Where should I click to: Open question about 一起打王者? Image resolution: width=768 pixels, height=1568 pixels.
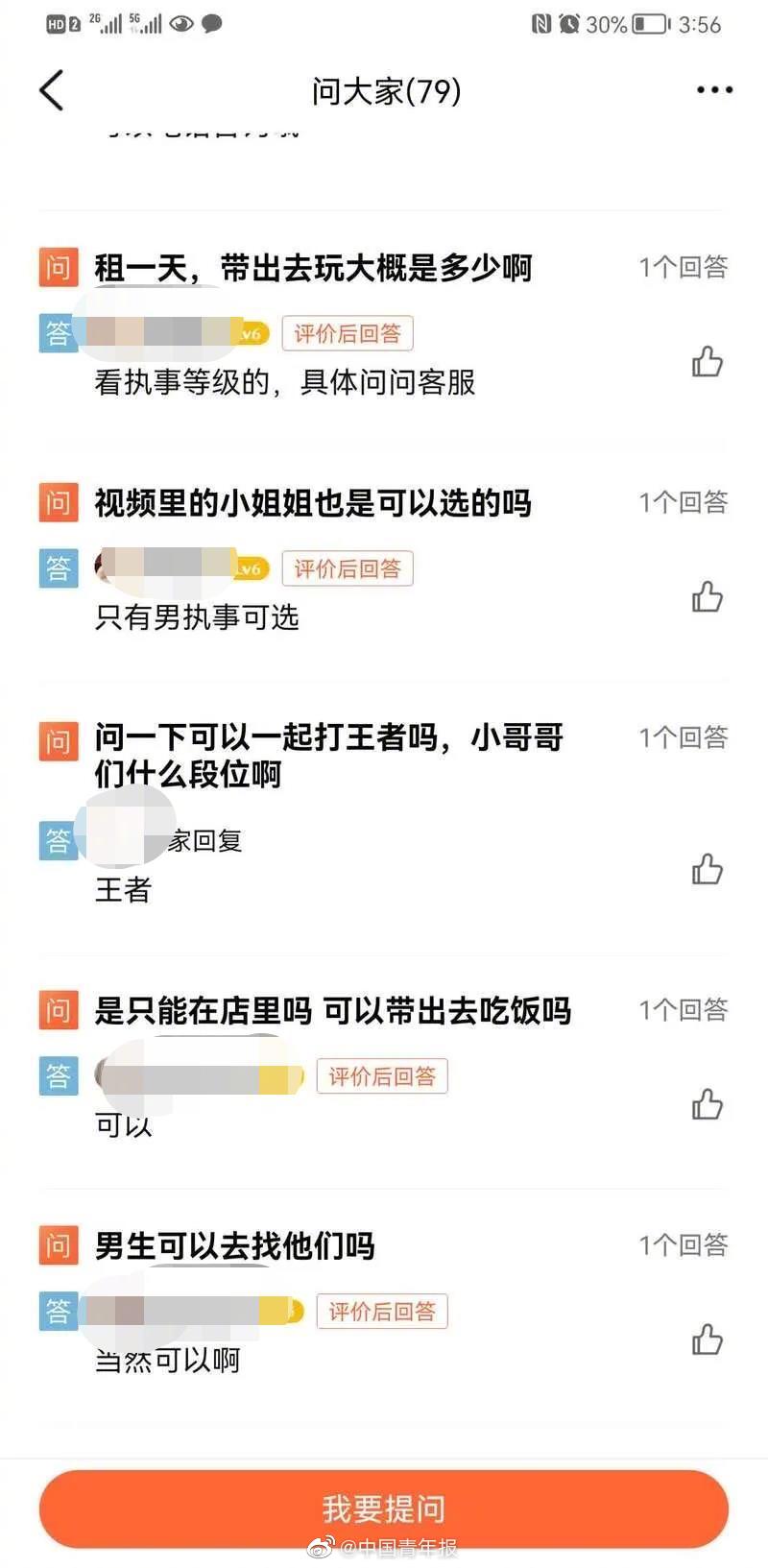click(x=328, y=756)
